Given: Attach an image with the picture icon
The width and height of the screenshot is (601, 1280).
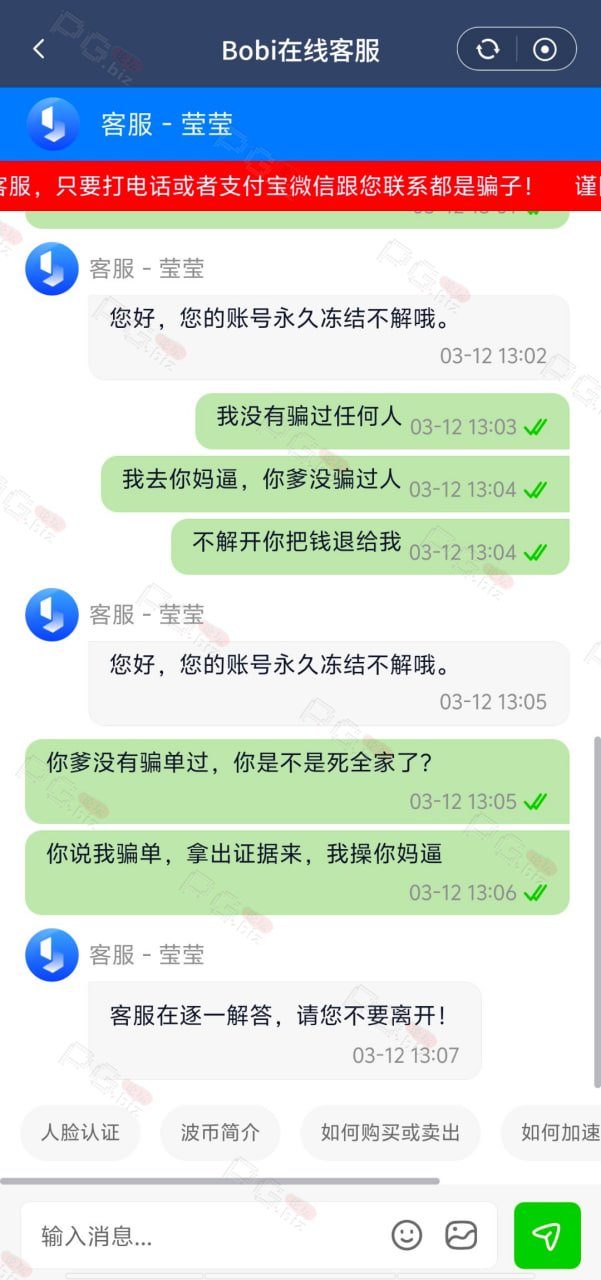Looking at the screenshot, I should [461, 1236].
